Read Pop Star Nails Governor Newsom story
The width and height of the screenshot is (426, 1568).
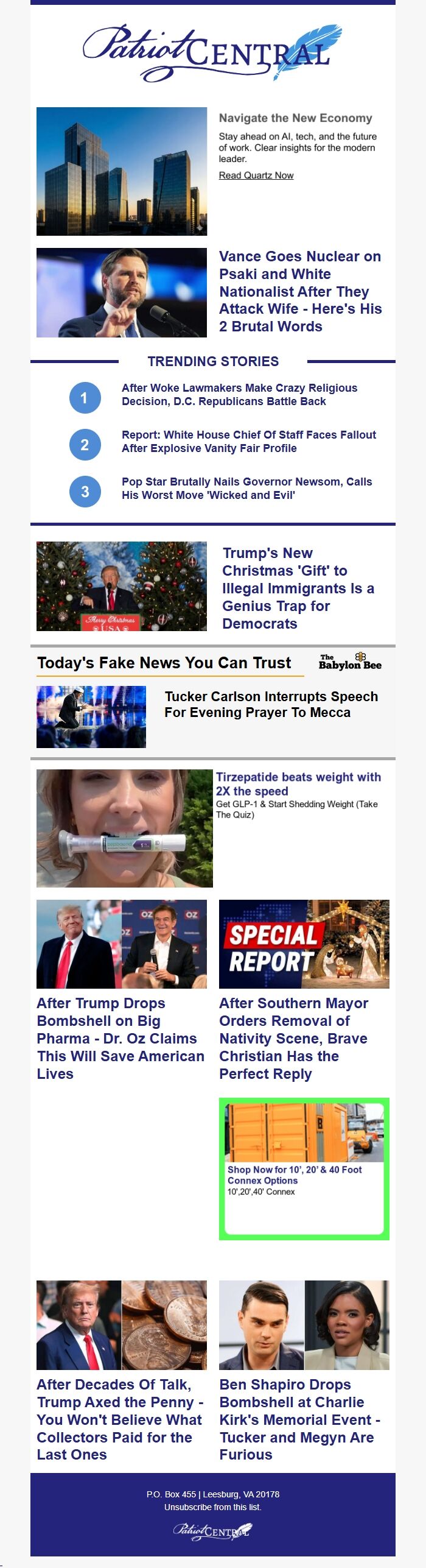pyautogui.click(x=246, y=489)
